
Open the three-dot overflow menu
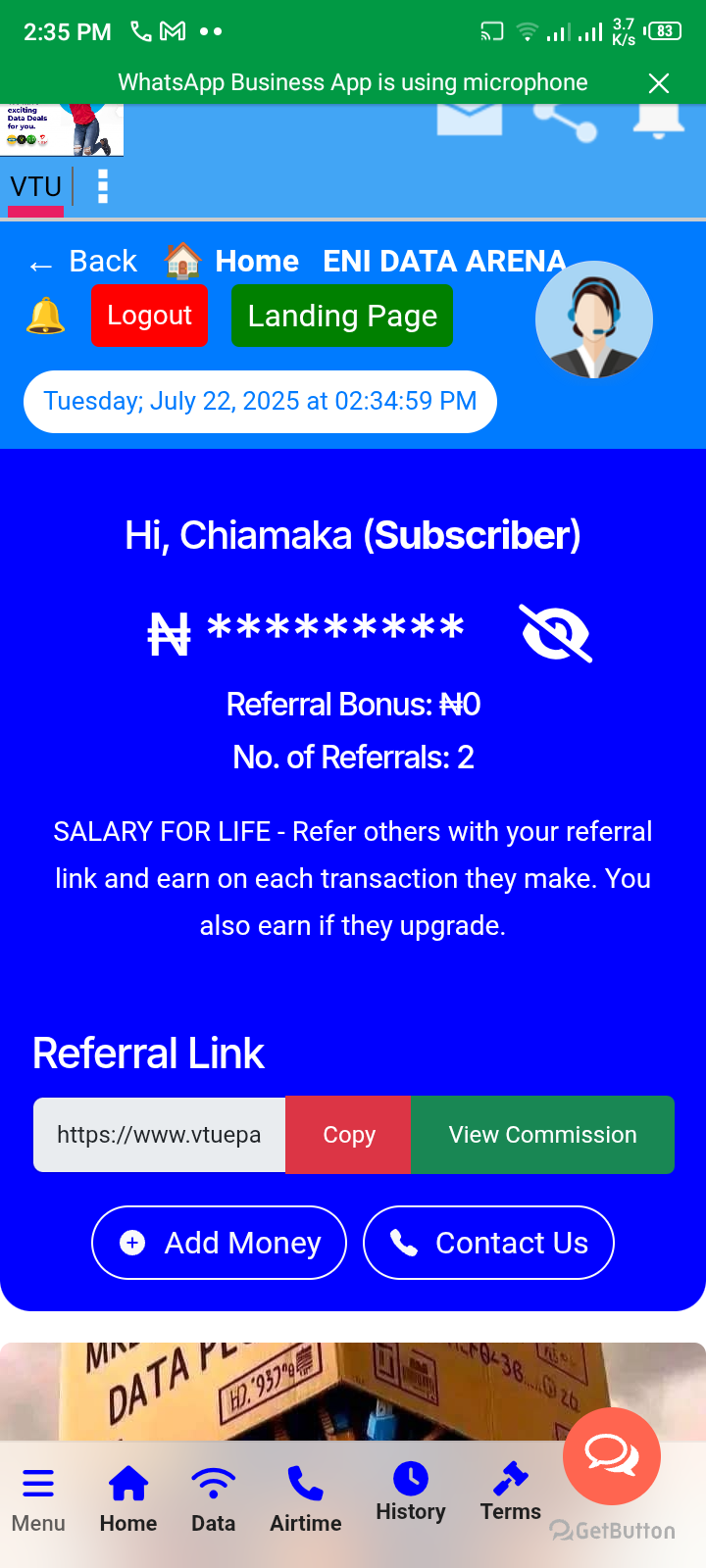point(103,186)
